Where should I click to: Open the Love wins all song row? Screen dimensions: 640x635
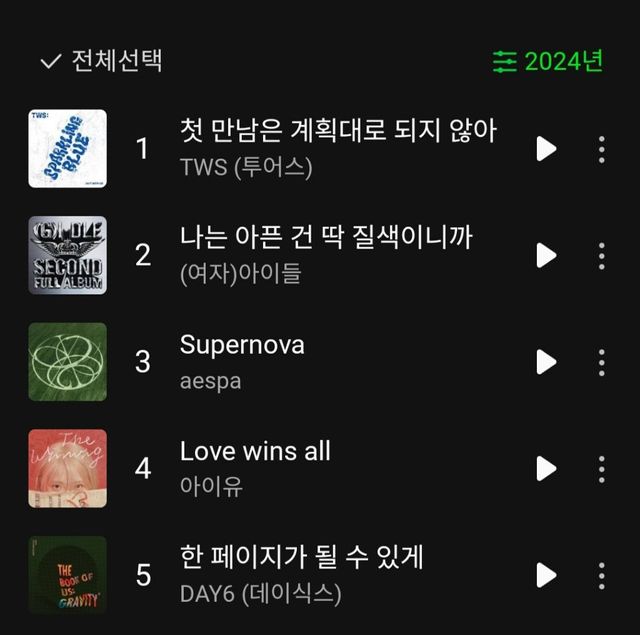coord(255,451)
